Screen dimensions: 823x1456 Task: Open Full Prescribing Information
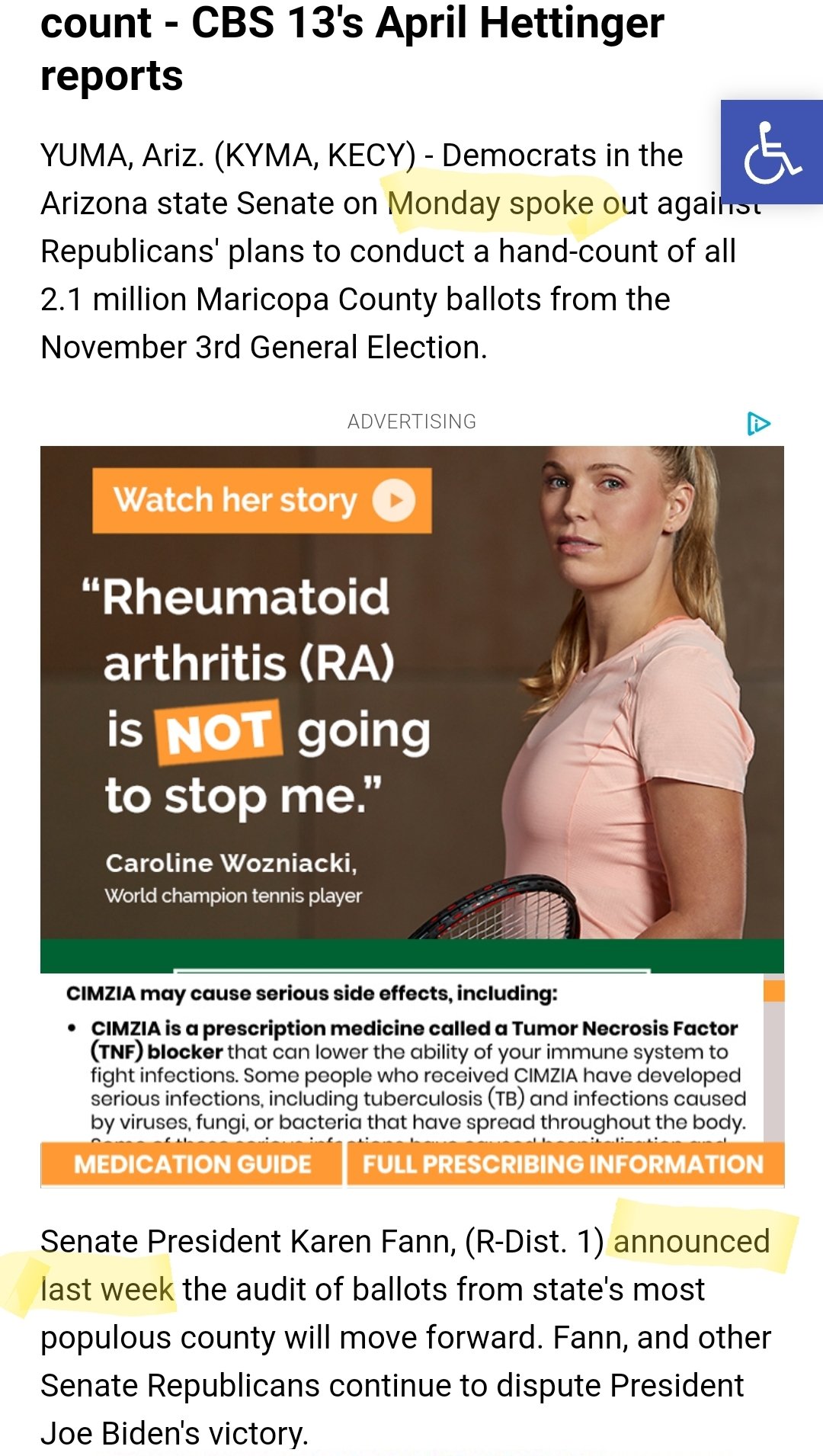tap(564, 1164)
